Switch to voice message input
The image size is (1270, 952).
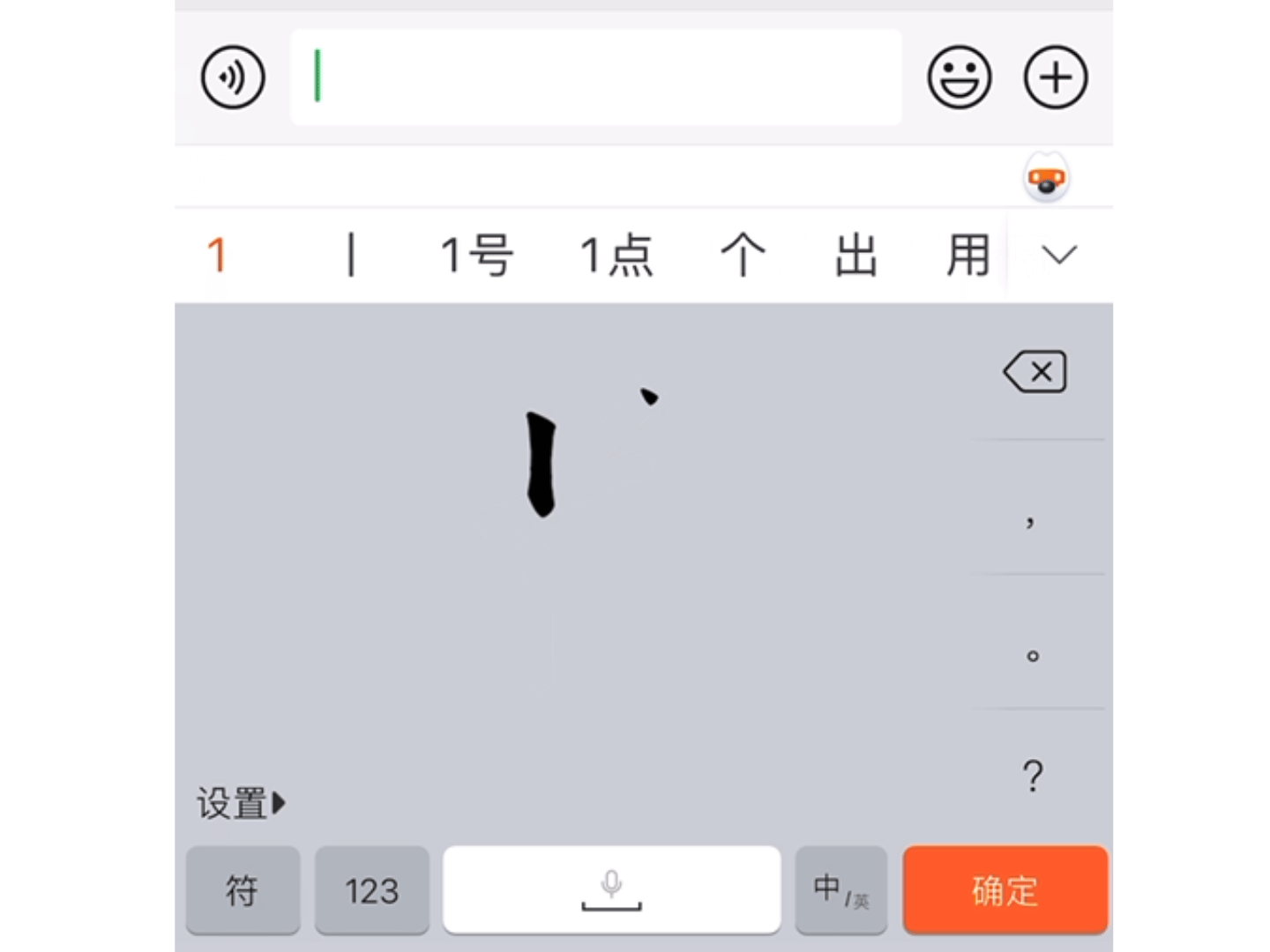pyautogui.click(x=233, y=78)
